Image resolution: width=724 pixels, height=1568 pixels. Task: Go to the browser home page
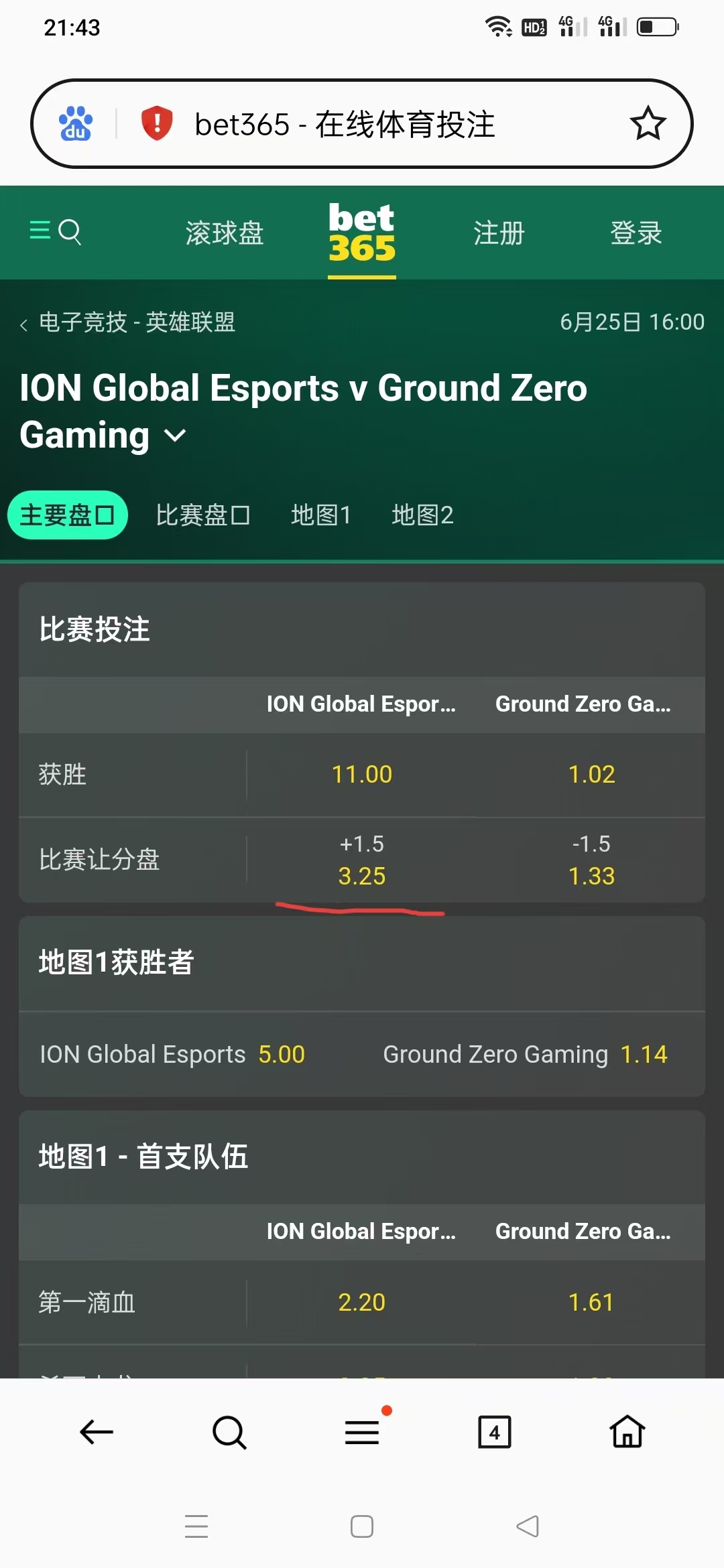[x=627, y=1432]
